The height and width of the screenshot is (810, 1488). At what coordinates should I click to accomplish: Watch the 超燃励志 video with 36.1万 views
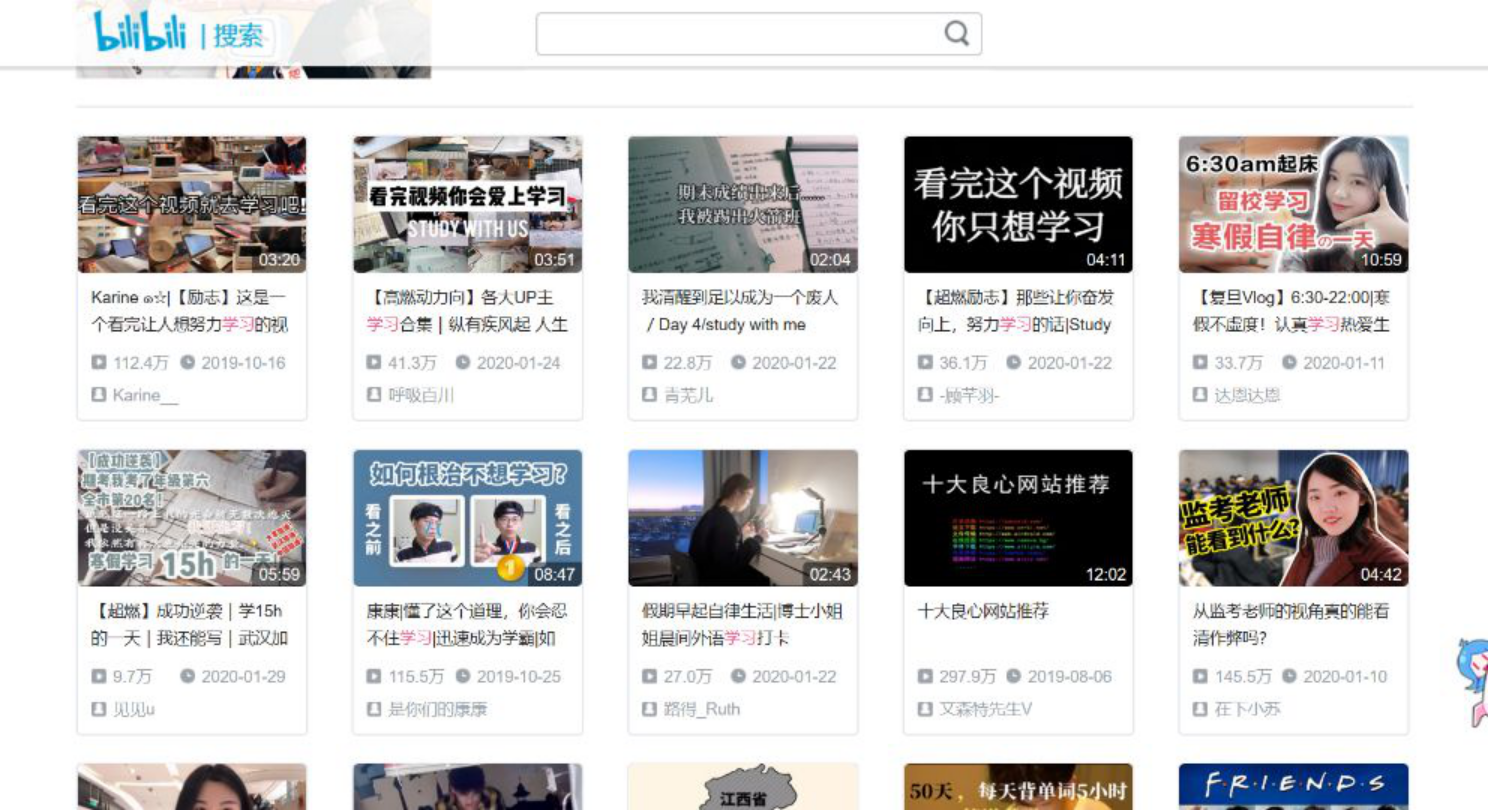1018,205
